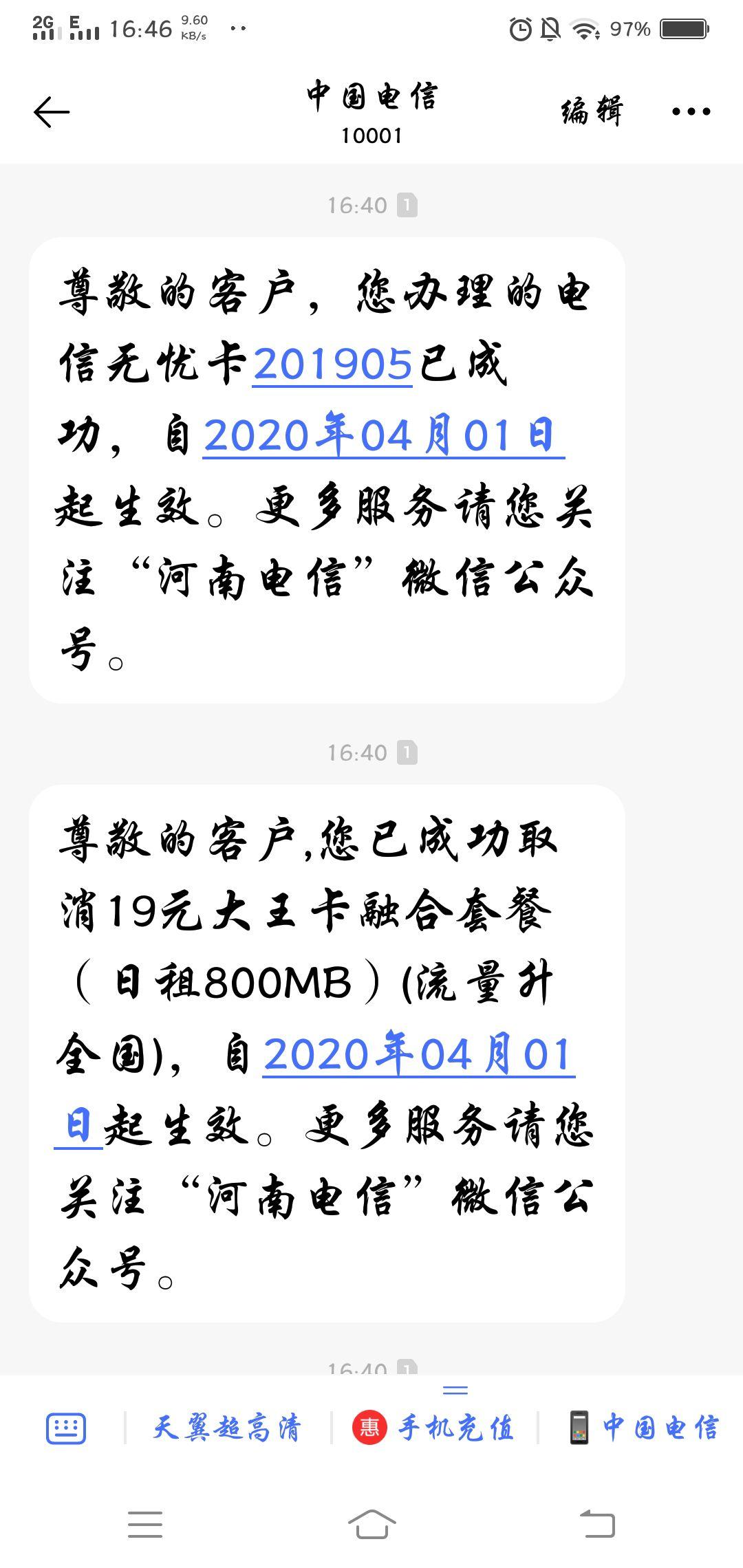Tap the alarm clock status icon
743x1568 pixels.
pos(519,29)
